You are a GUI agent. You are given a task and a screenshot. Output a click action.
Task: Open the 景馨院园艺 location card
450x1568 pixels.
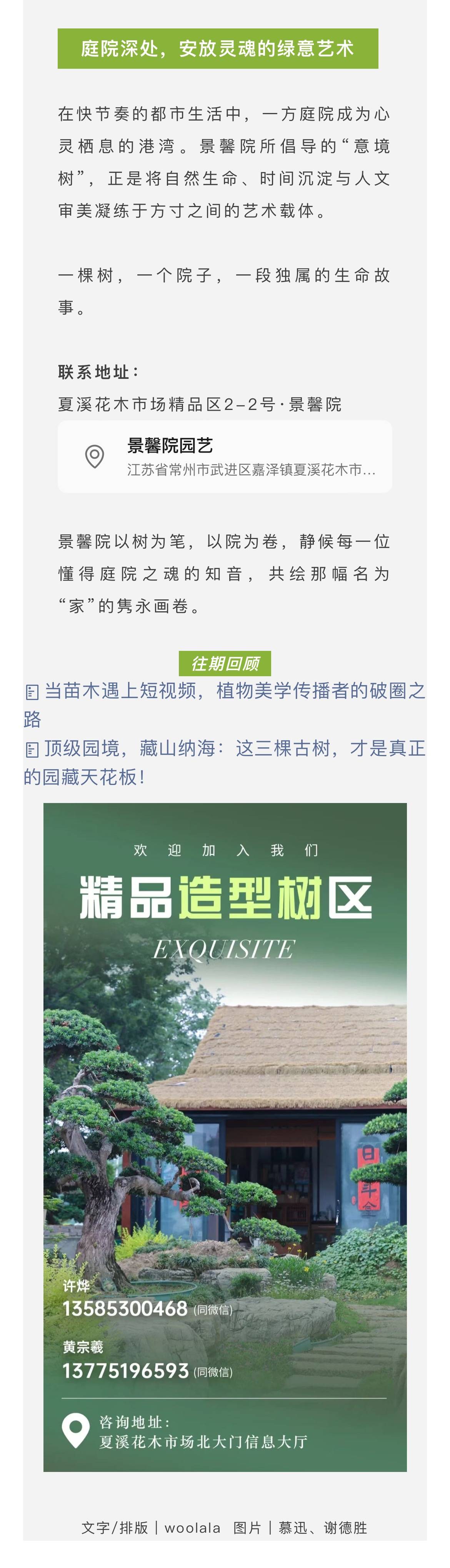click(225, 456)
